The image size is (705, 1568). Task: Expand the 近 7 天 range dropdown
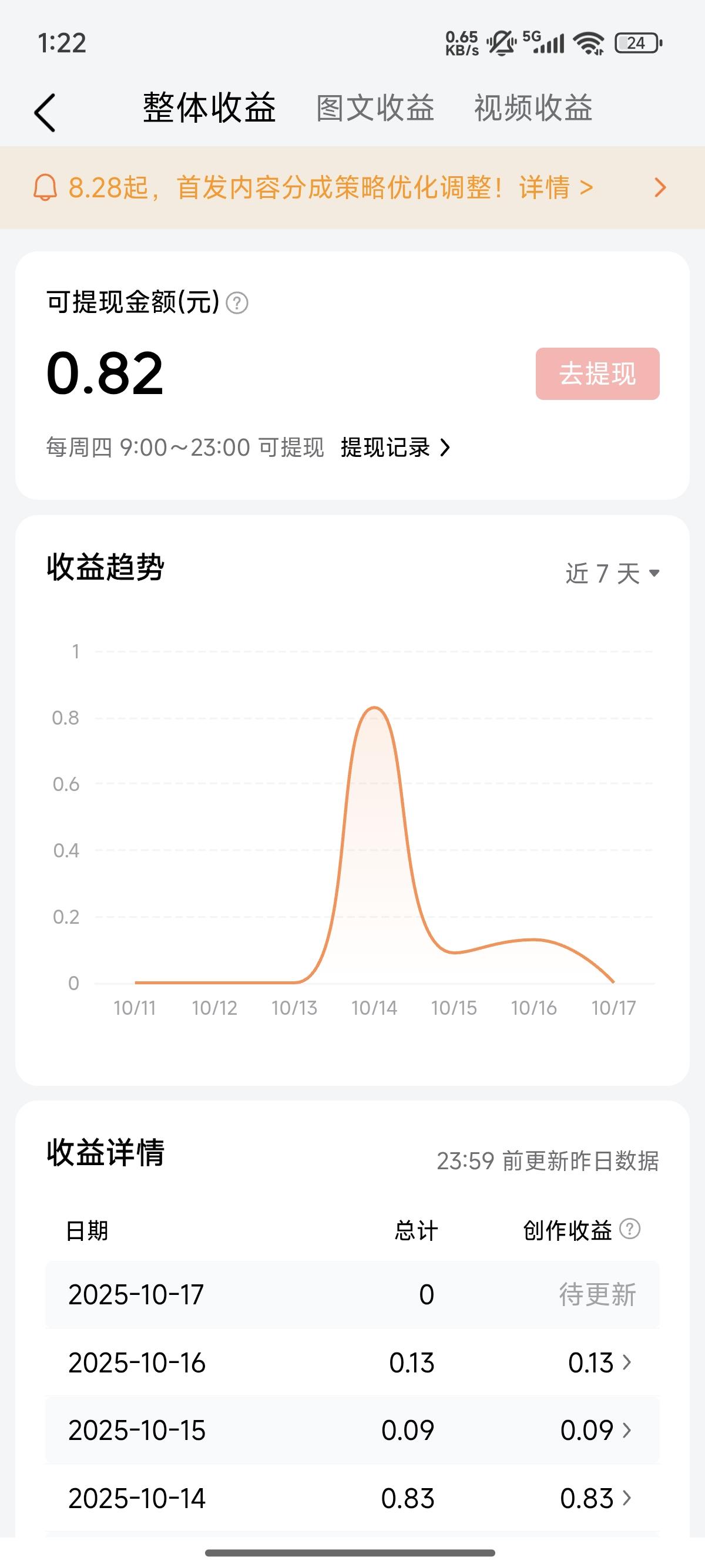point(612,573)
